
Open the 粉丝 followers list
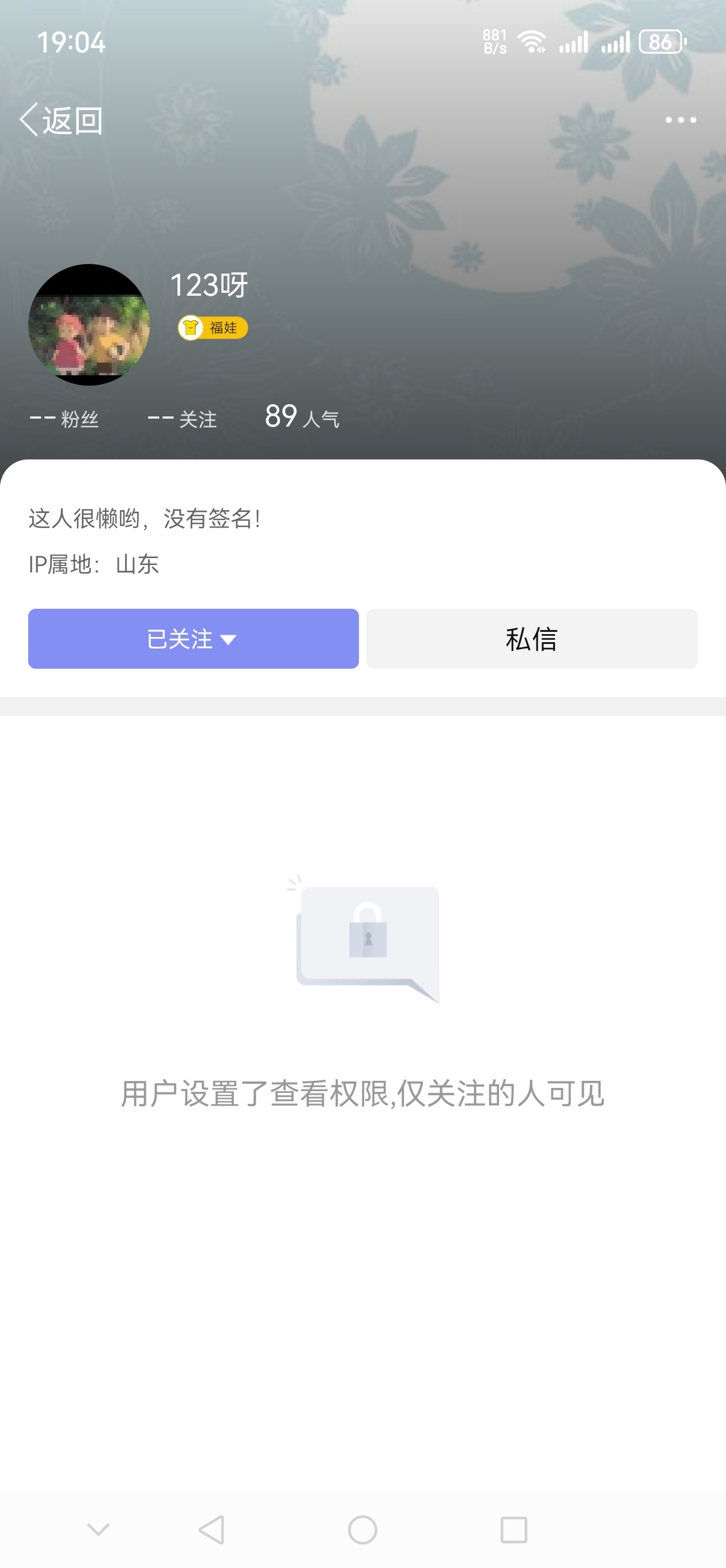coord(64,418)
